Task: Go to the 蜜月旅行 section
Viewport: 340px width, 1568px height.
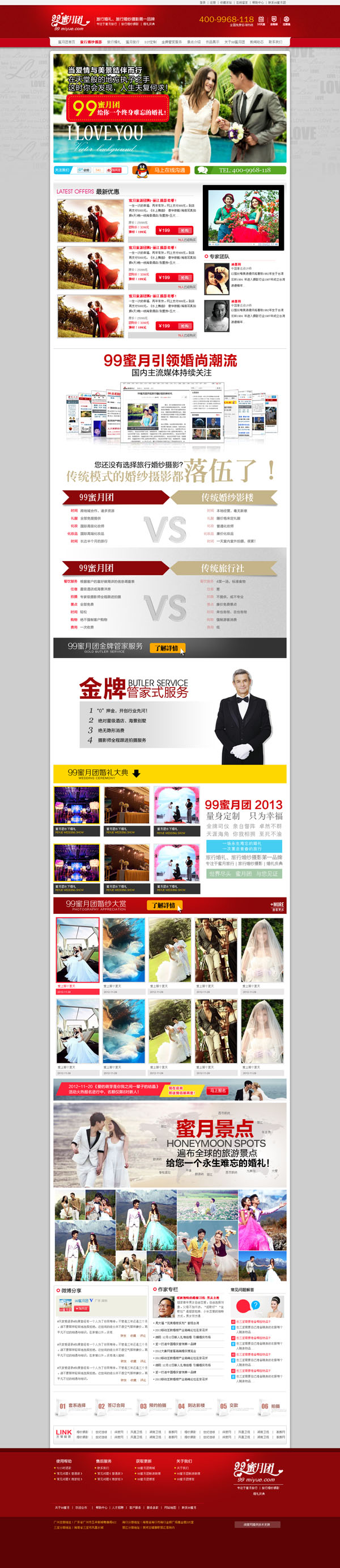Action: pyautogui.click(x=132, y=42)
